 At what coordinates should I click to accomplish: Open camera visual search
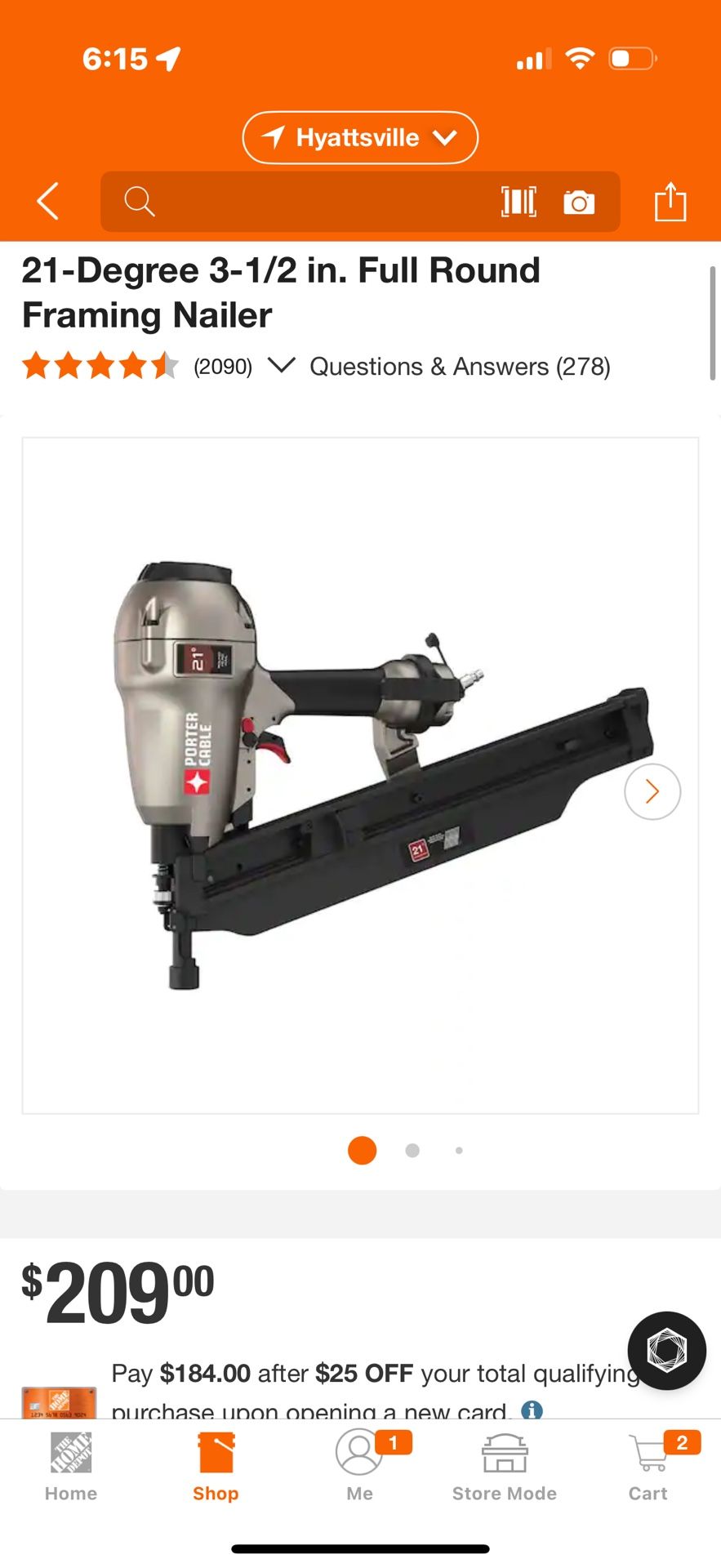tap(580, 201)
